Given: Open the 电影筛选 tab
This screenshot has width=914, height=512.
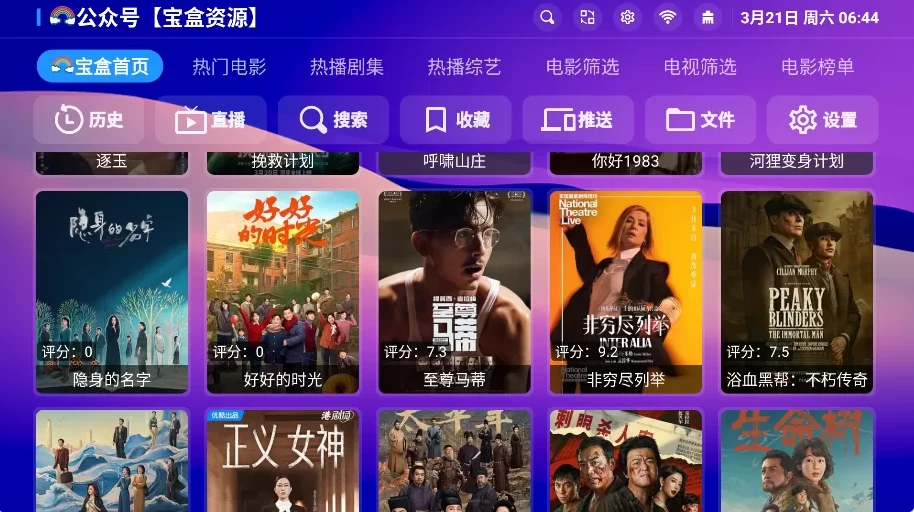Looking at the screenshot, I should point(582,67).
